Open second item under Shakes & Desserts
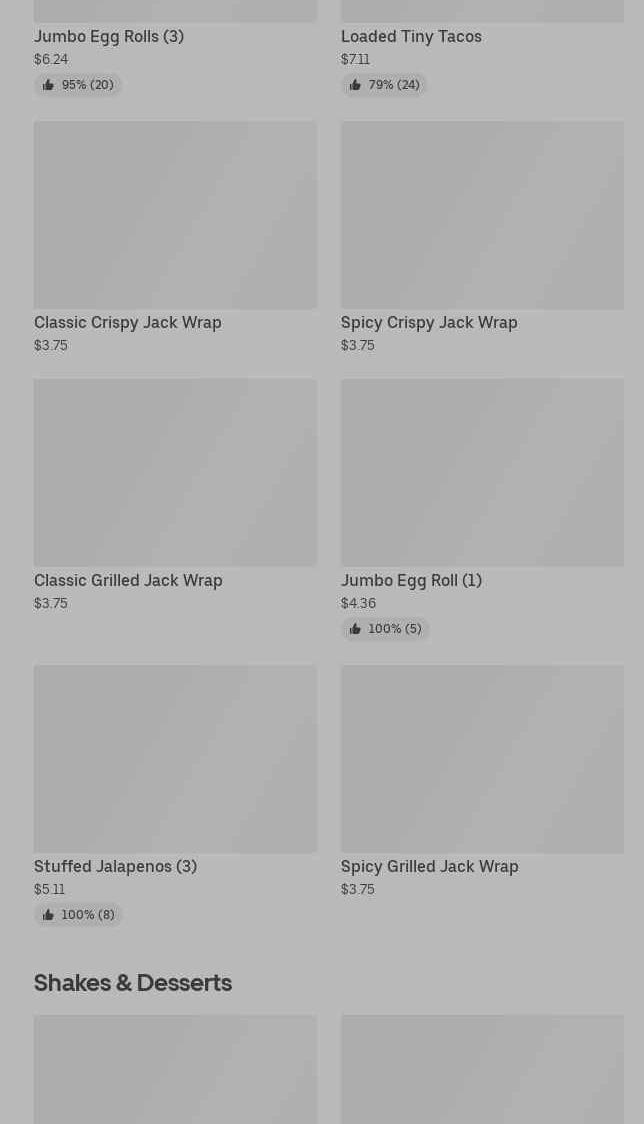644x1124 pixels. [482, 1070]
